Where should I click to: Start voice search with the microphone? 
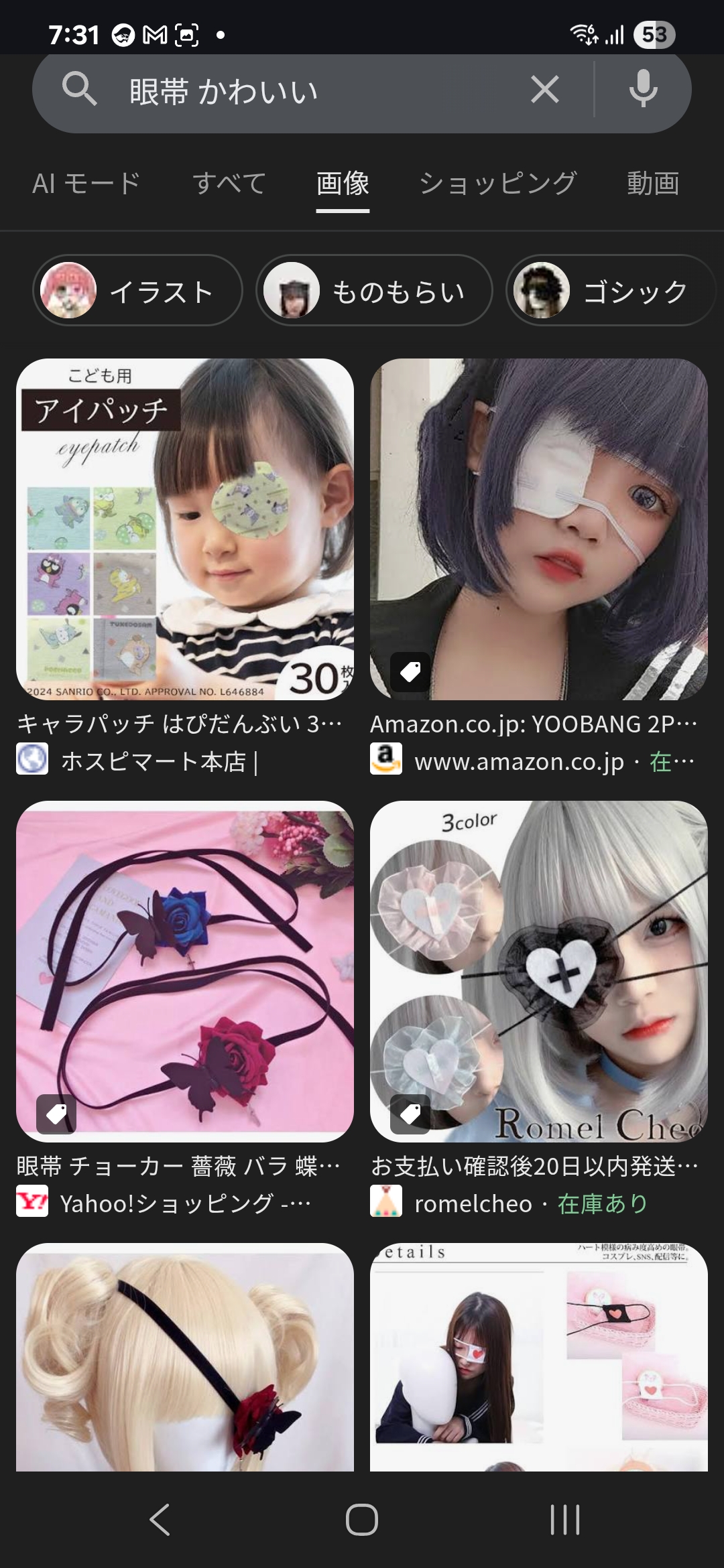tap(643, 89)
